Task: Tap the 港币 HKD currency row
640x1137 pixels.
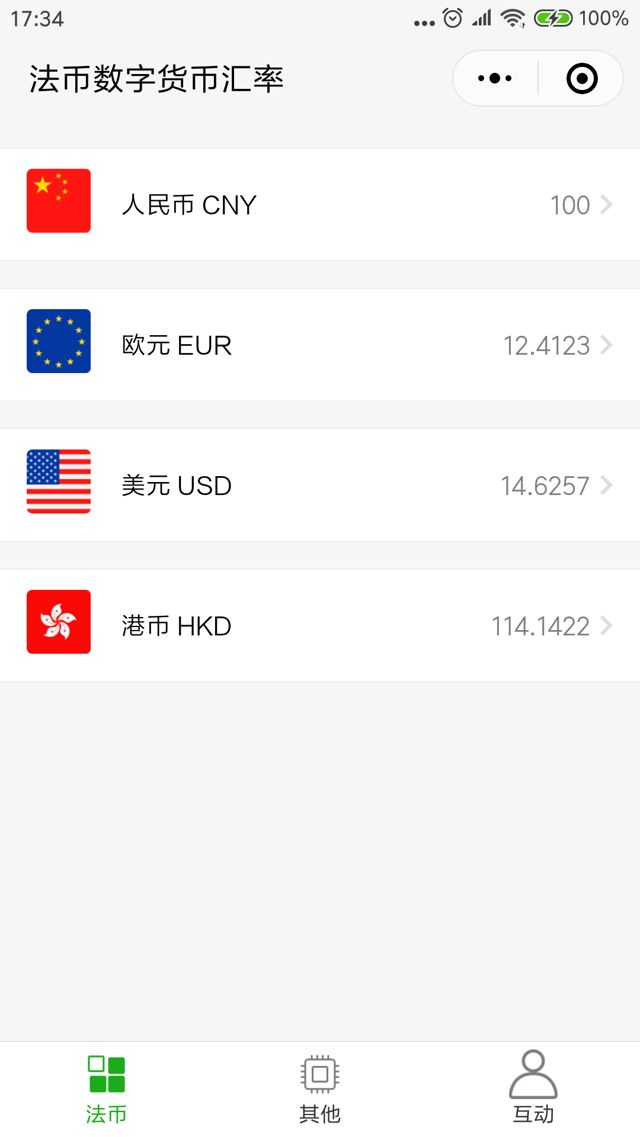Action: (x=320, y=626)
